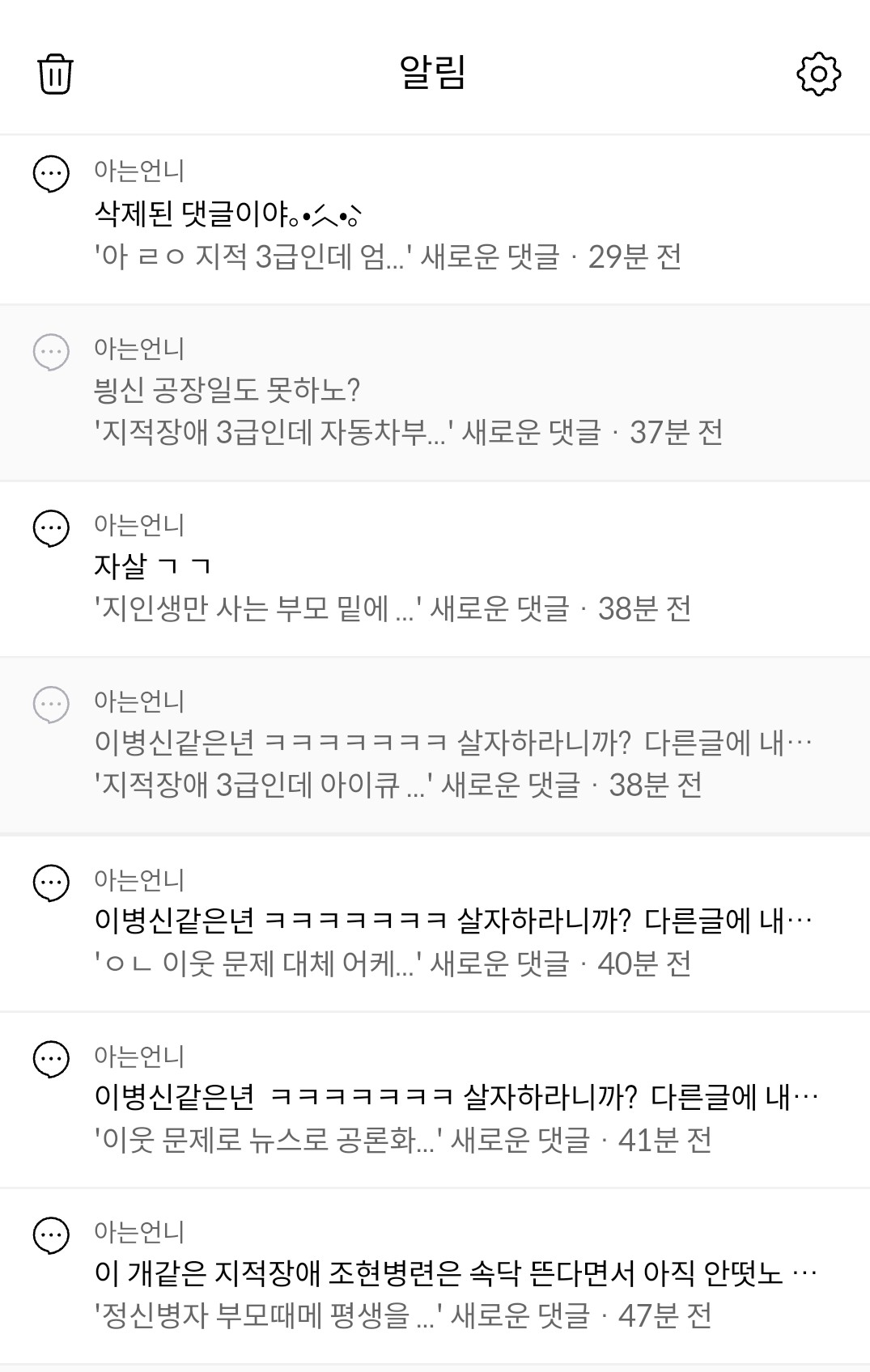This screenshot has width=870, height=1372.
Task: Open the notification from 40분 전
Action: point(435,924)
